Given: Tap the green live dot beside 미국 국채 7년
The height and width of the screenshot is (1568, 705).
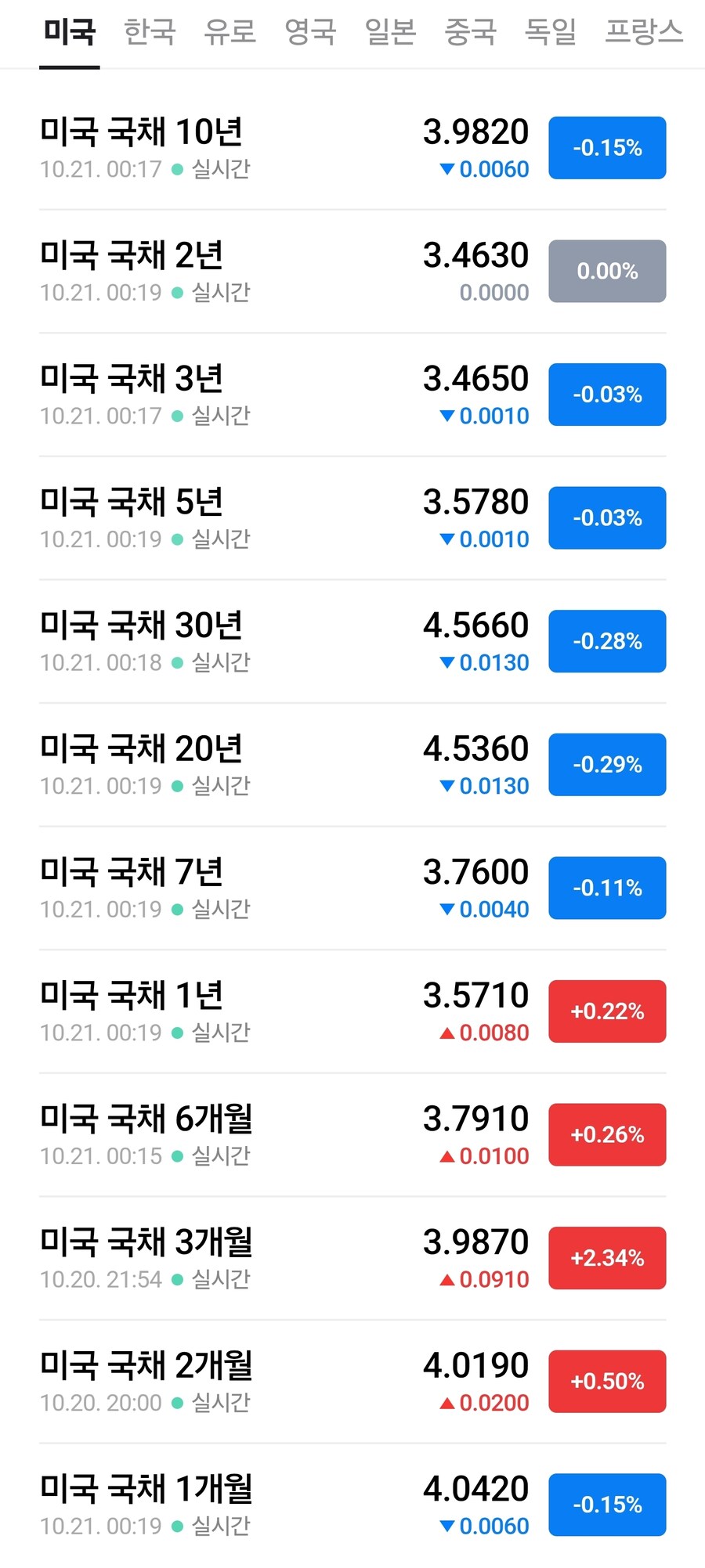Looking at the screenshot, I should pyautogui.click(x=177, y=909).
